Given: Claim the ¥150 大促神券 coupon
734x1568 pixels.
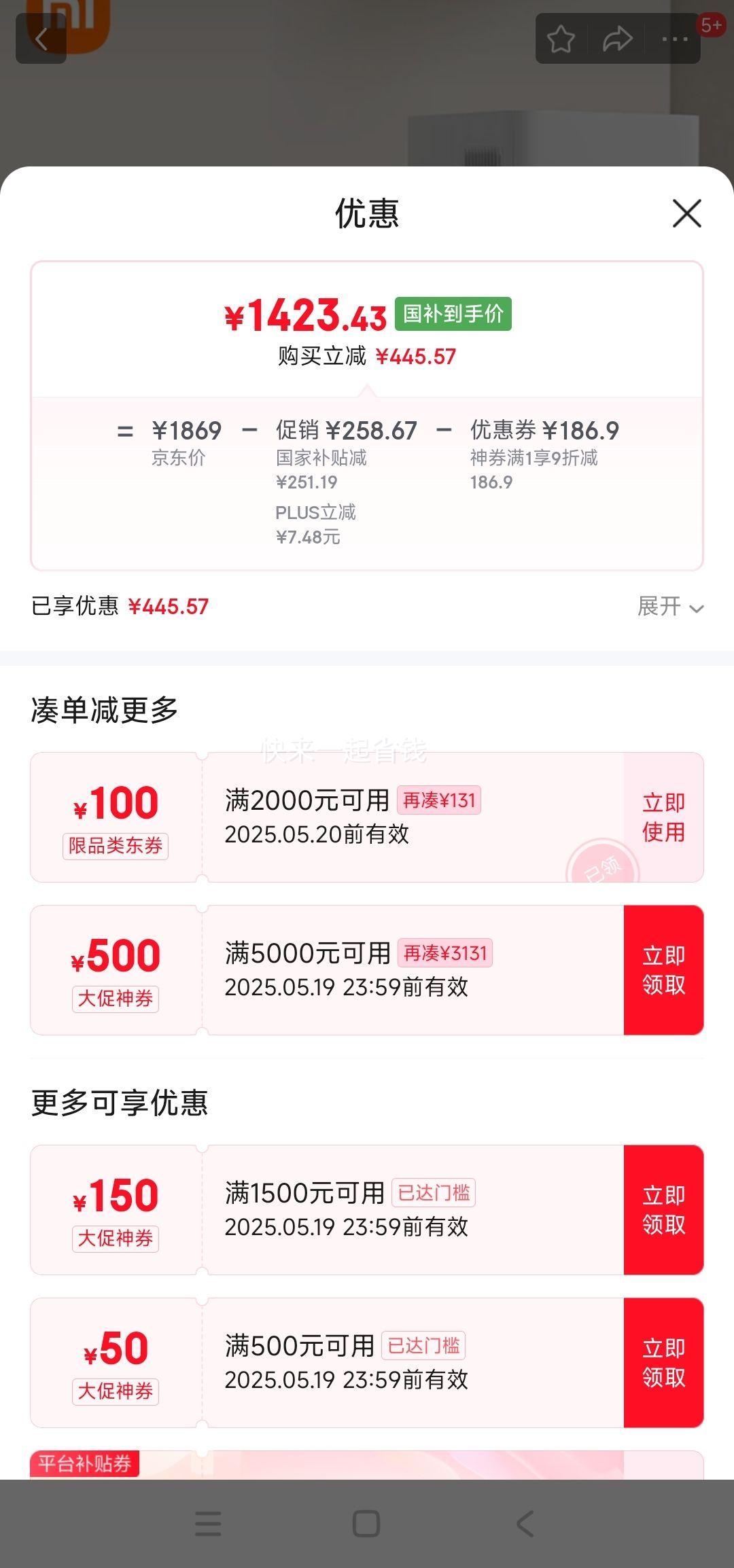Looking at the screenshot, I should (x=663, y=1210).
